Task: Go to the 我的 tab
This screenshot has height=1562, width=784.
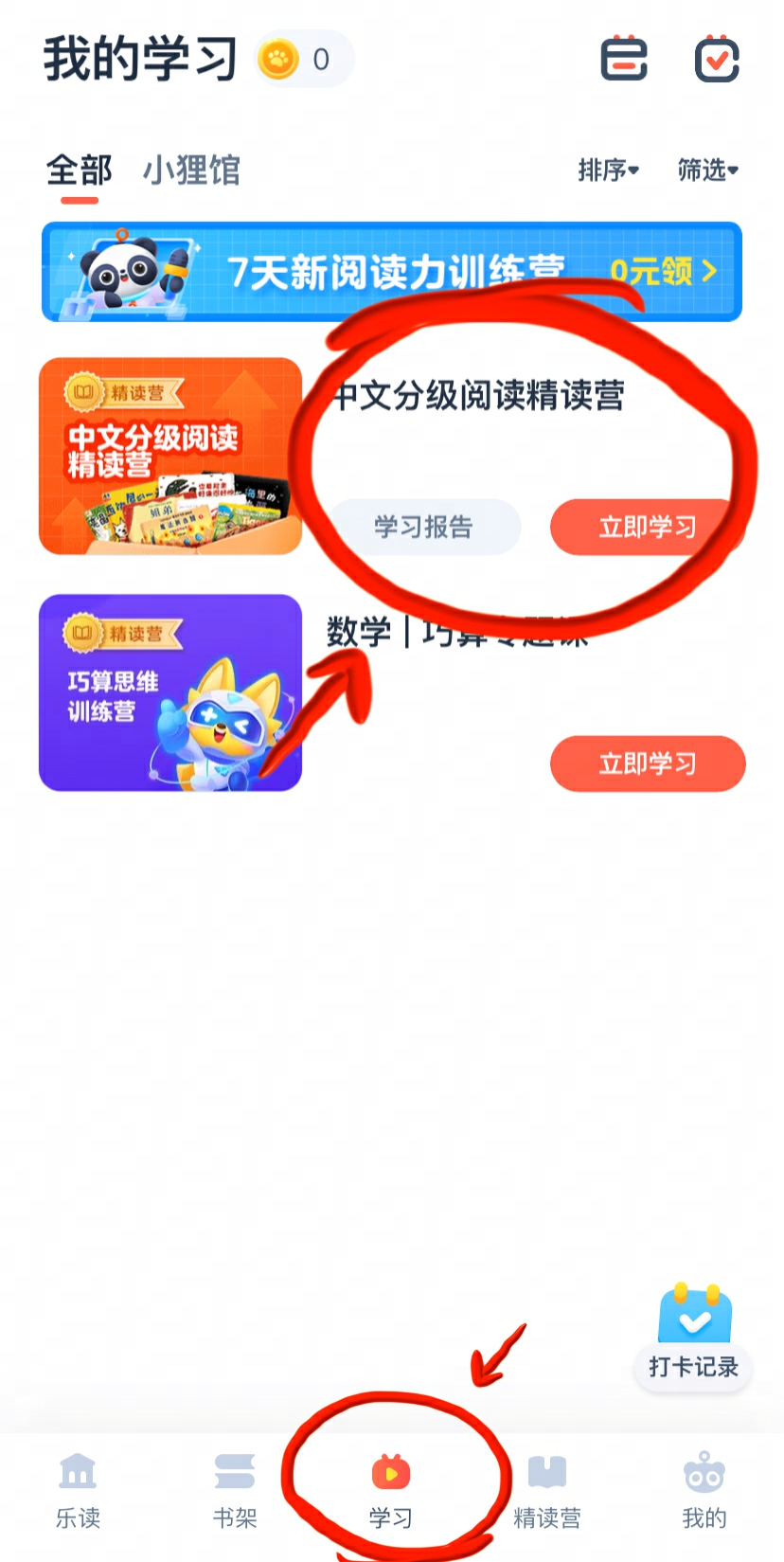Action: coord(704,1491)
